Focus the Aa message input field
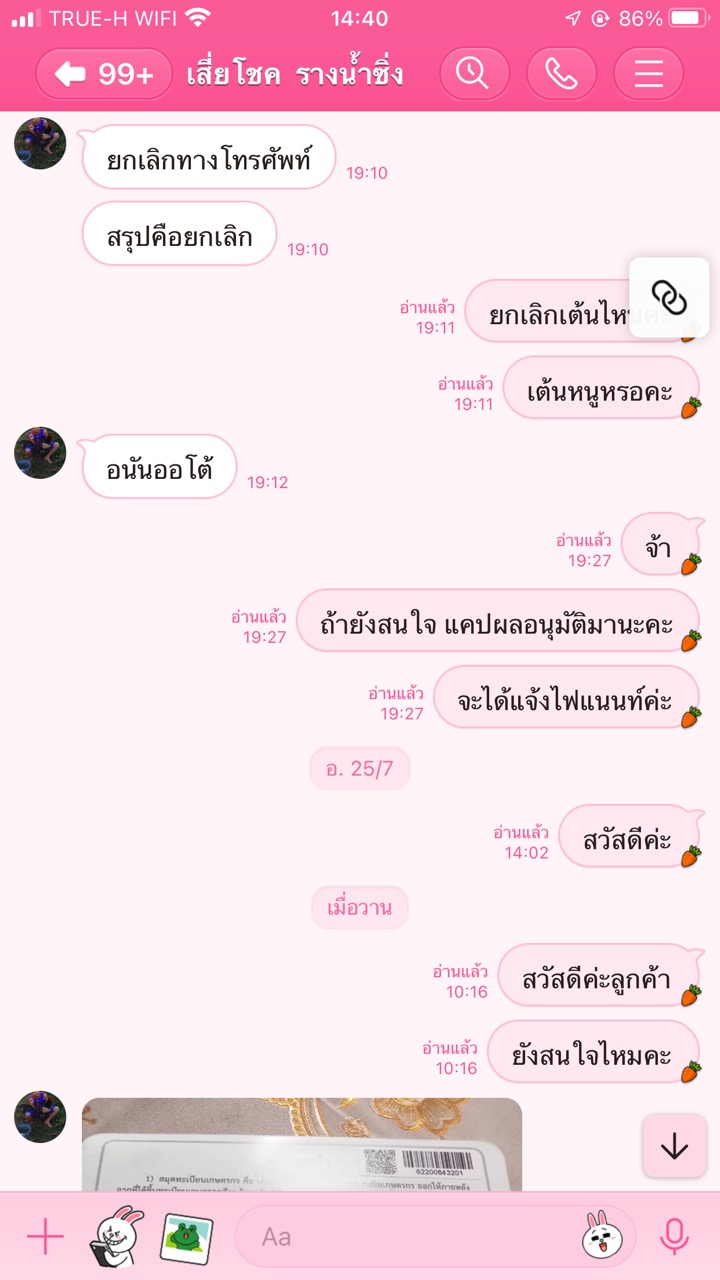The width and height of the screenshot is (720, 1280). point(410,1237)
